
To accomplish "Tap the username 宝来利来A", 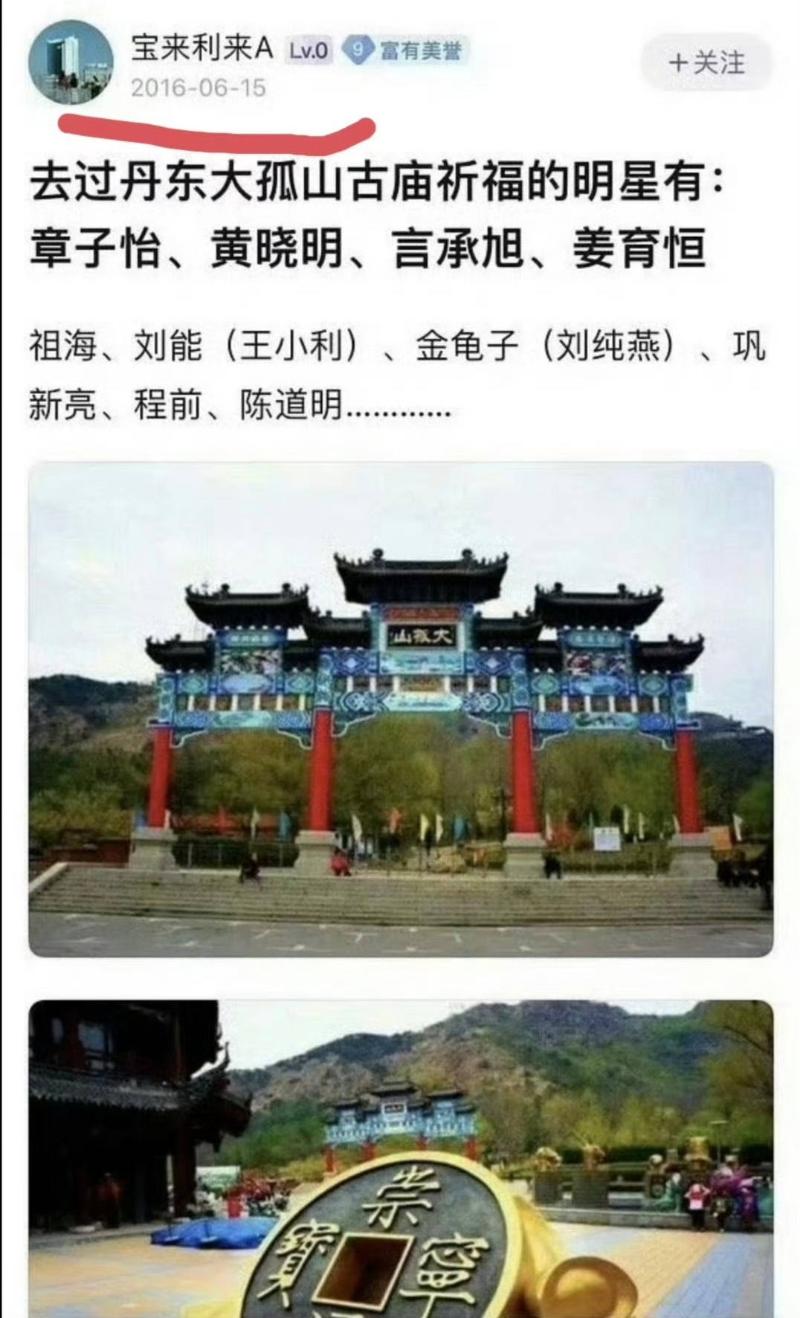I will tap(202, 50).
